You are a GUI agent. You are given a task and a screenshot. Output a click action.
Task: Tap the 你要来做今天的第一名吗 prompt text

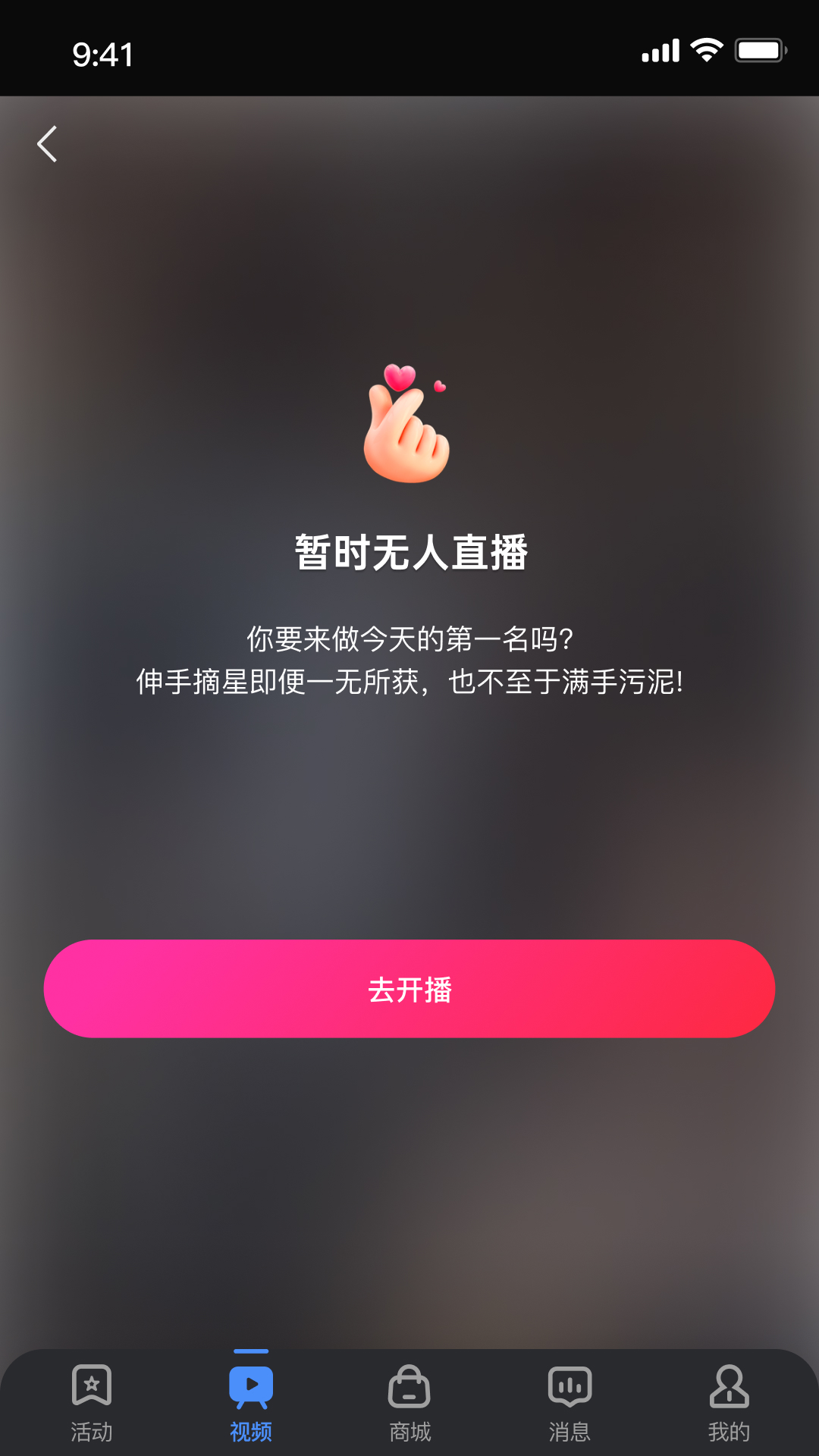pyautogui.click(x=409, y=639)
